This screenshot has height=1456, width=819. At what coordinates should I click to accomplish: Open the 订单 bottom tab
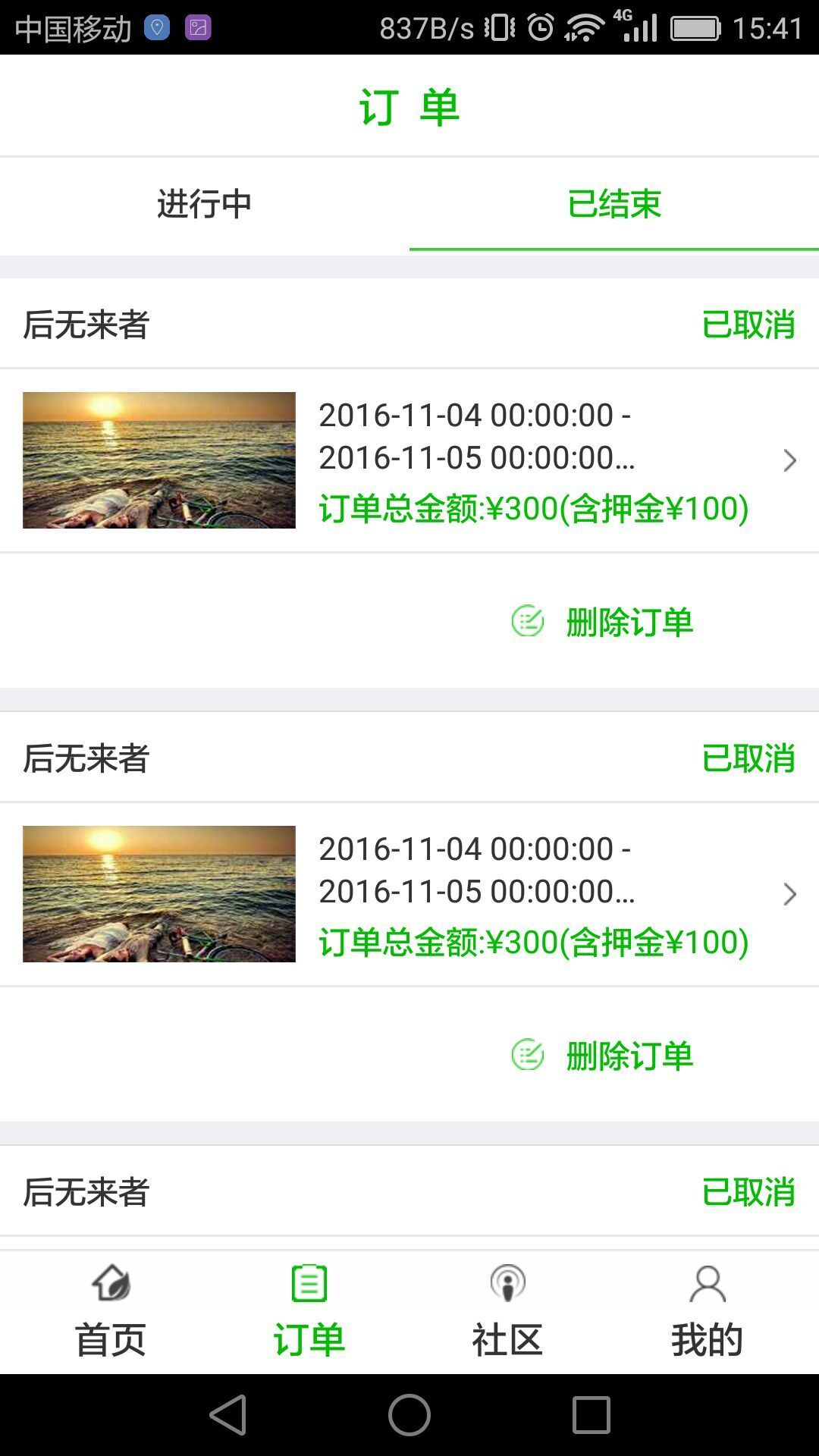pyautogui.click(x=309, y=1312)
